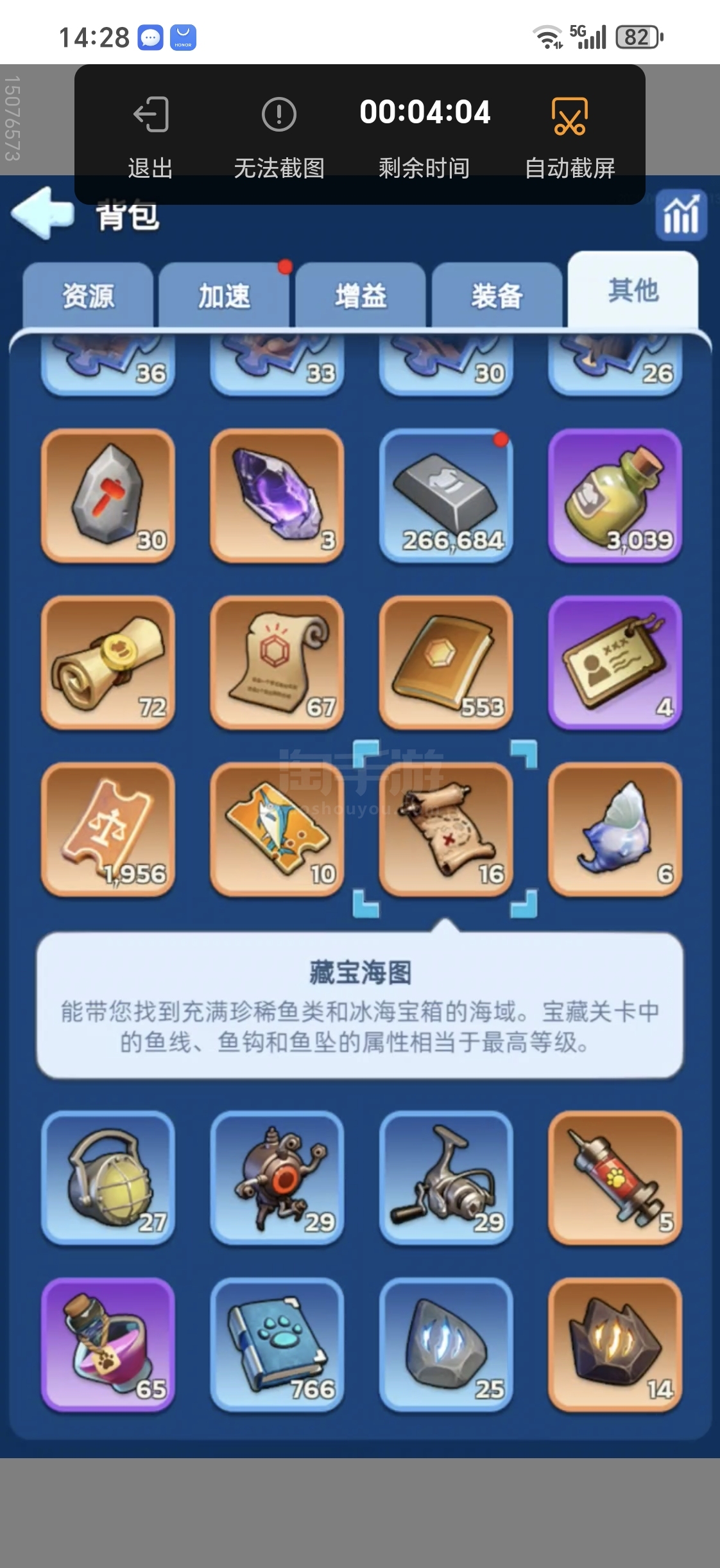
Task: Select the purple crystal item
Action: point(277,496)
